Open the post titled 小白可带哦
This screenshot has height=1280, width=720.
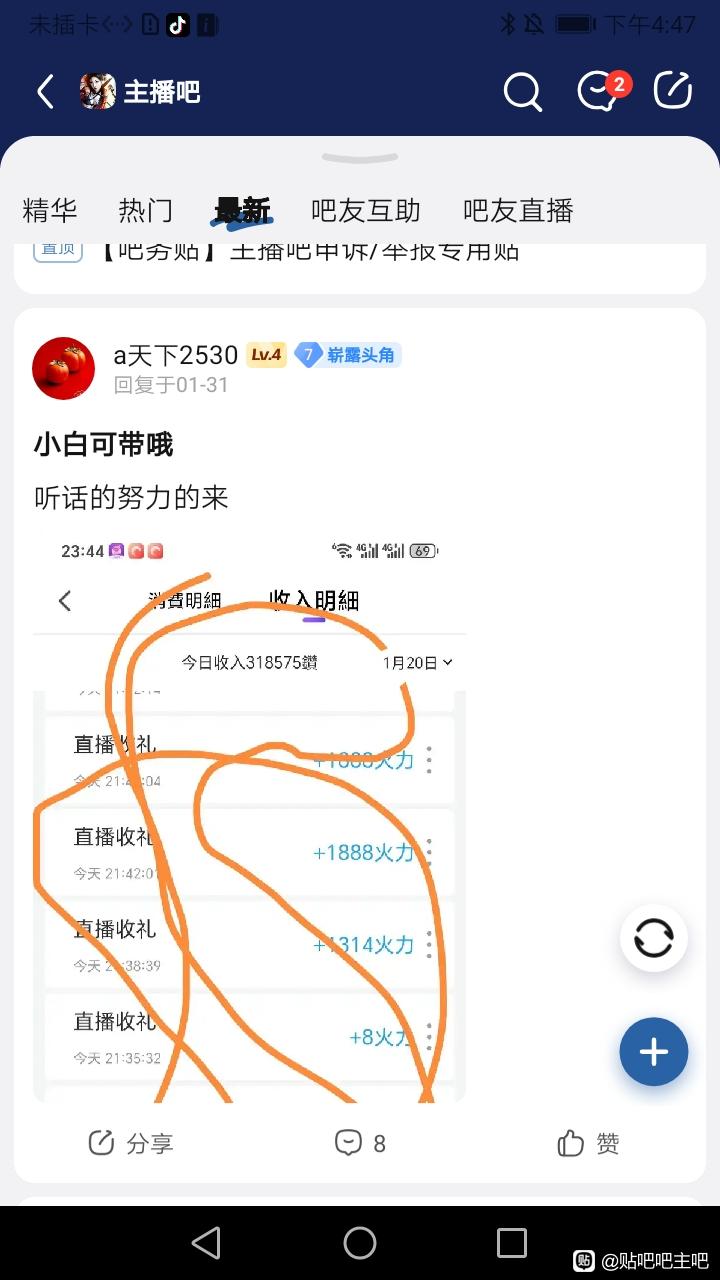click(x=104, y=444)
